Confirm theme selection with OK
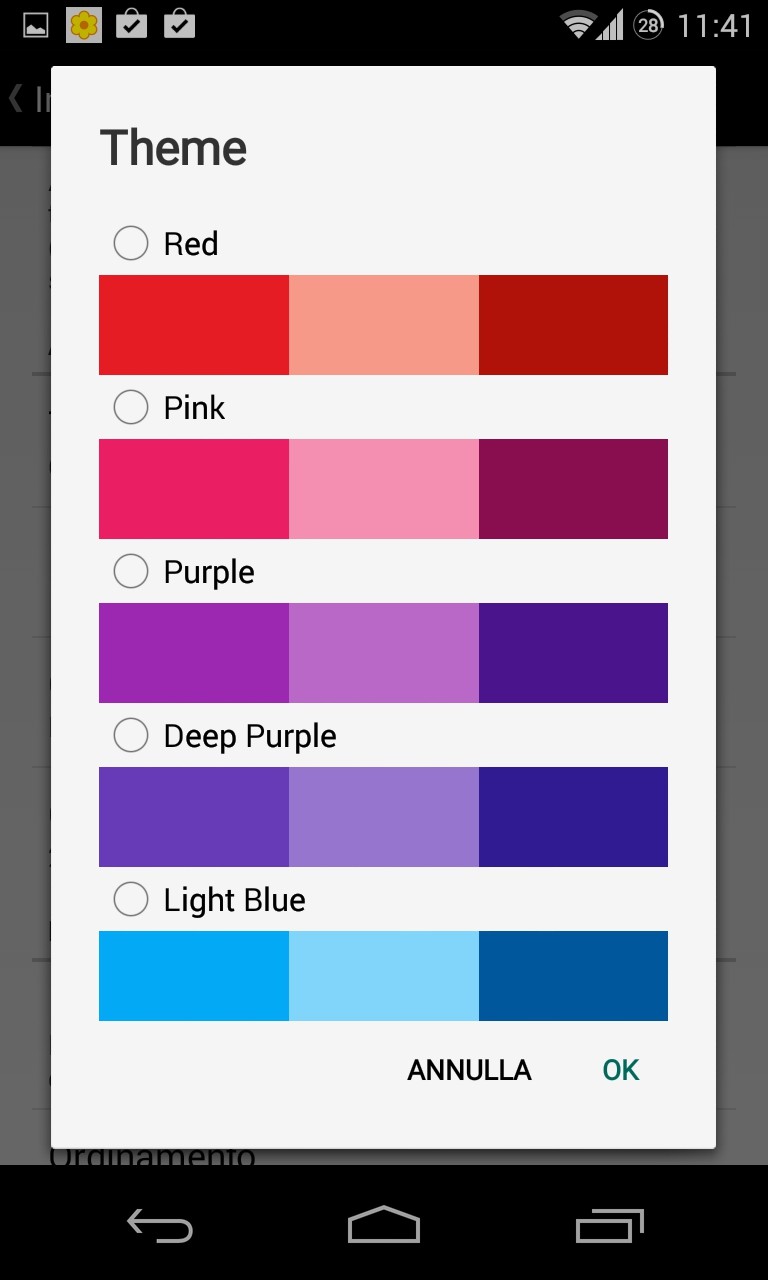The image size is (768, 1280). (620, 1070)
